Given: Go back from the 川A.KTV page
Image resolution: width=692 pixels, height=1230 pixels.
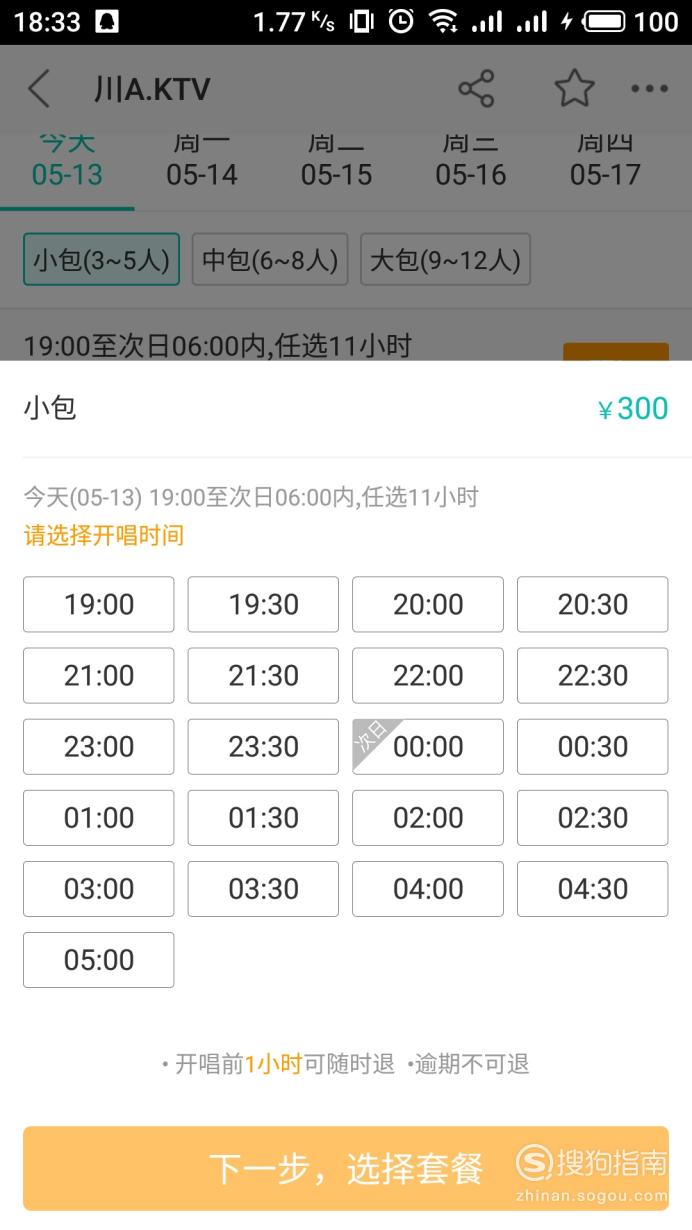Looking at the screenshot, I should [38, 89].
